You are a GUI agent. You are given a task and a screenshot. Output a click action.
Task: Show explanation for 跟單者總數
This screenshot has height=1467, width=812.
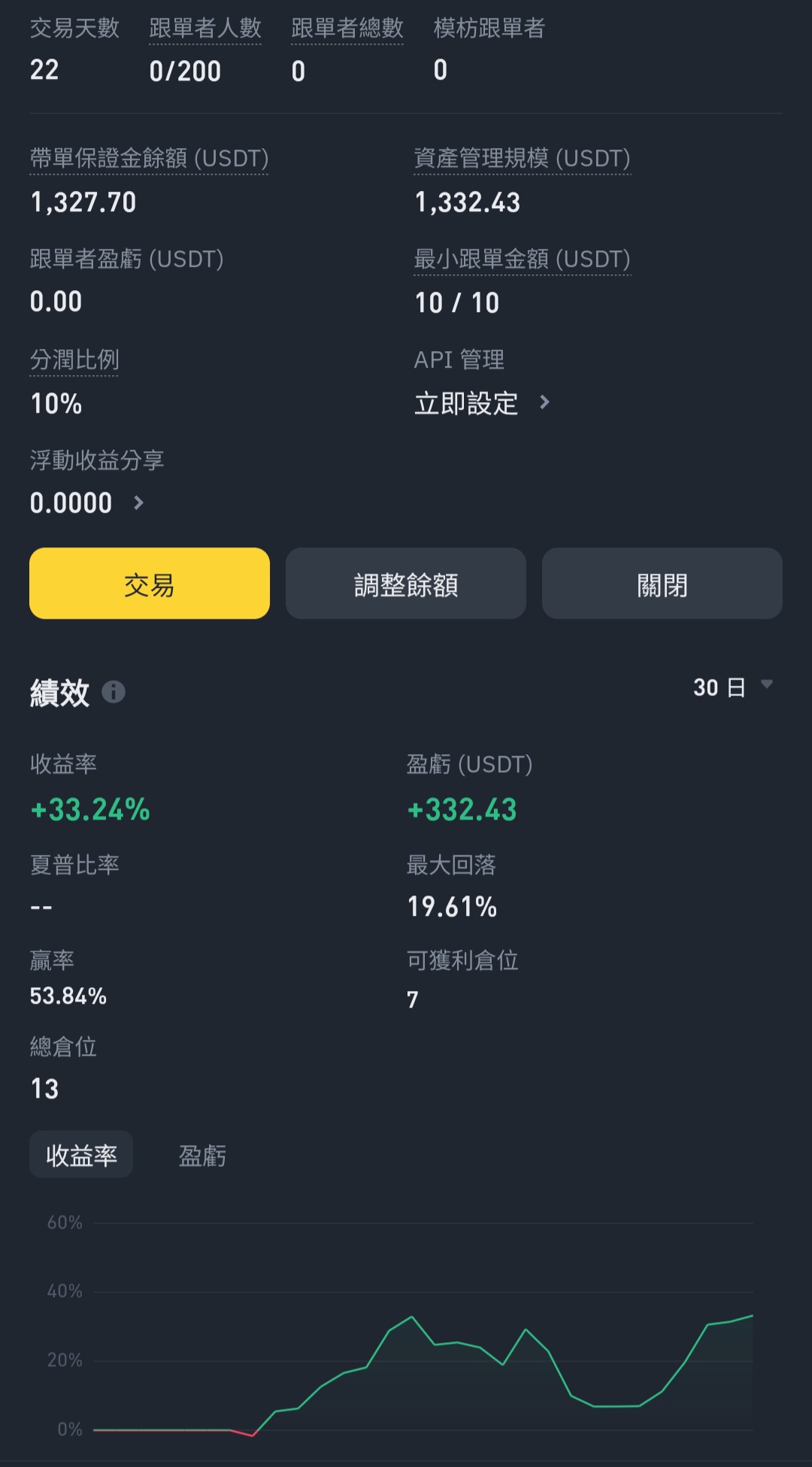[x=347, y=29]
